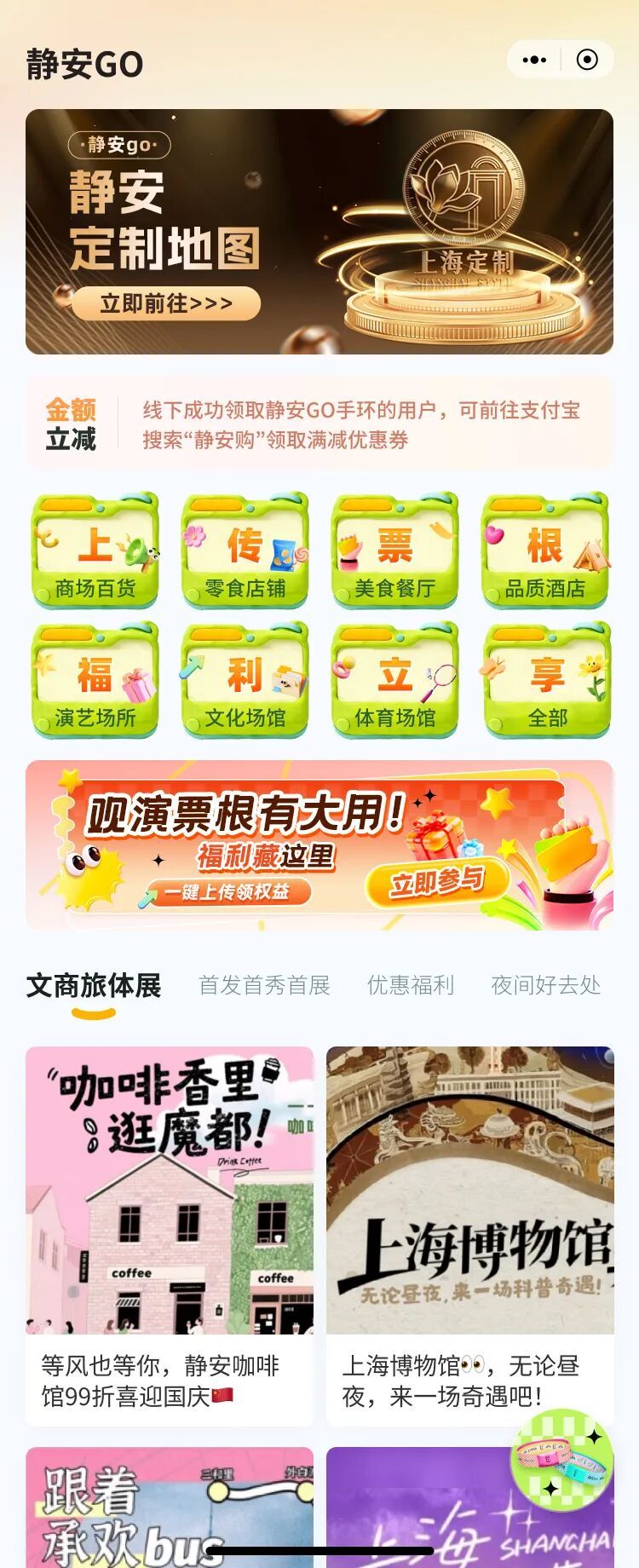
Task: Tap 立即前往 on 静安定制地图 banner
Action: 166,303
